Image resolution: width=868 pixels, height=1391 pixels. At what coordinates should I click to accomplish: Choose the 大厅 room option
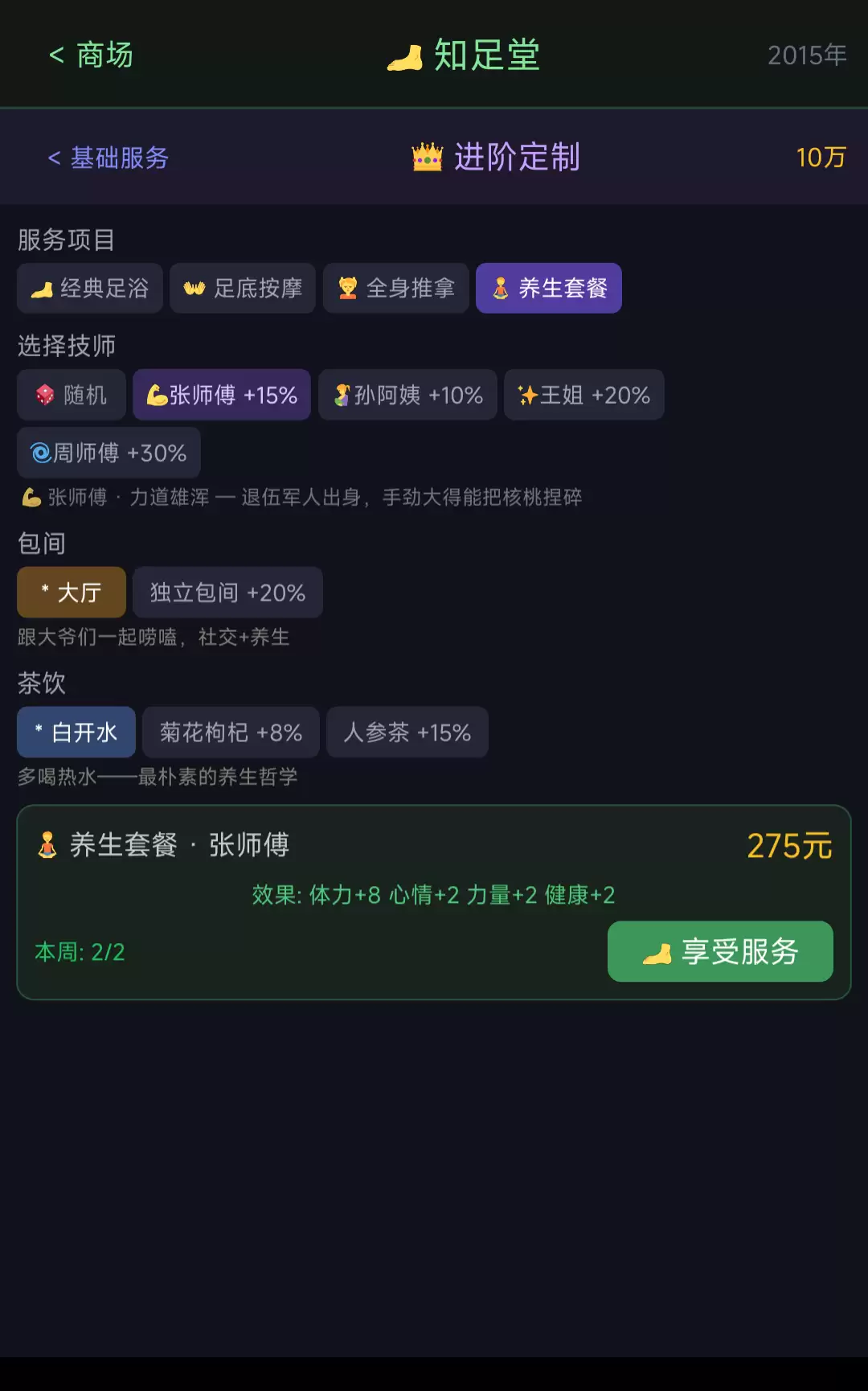(72, 593)
